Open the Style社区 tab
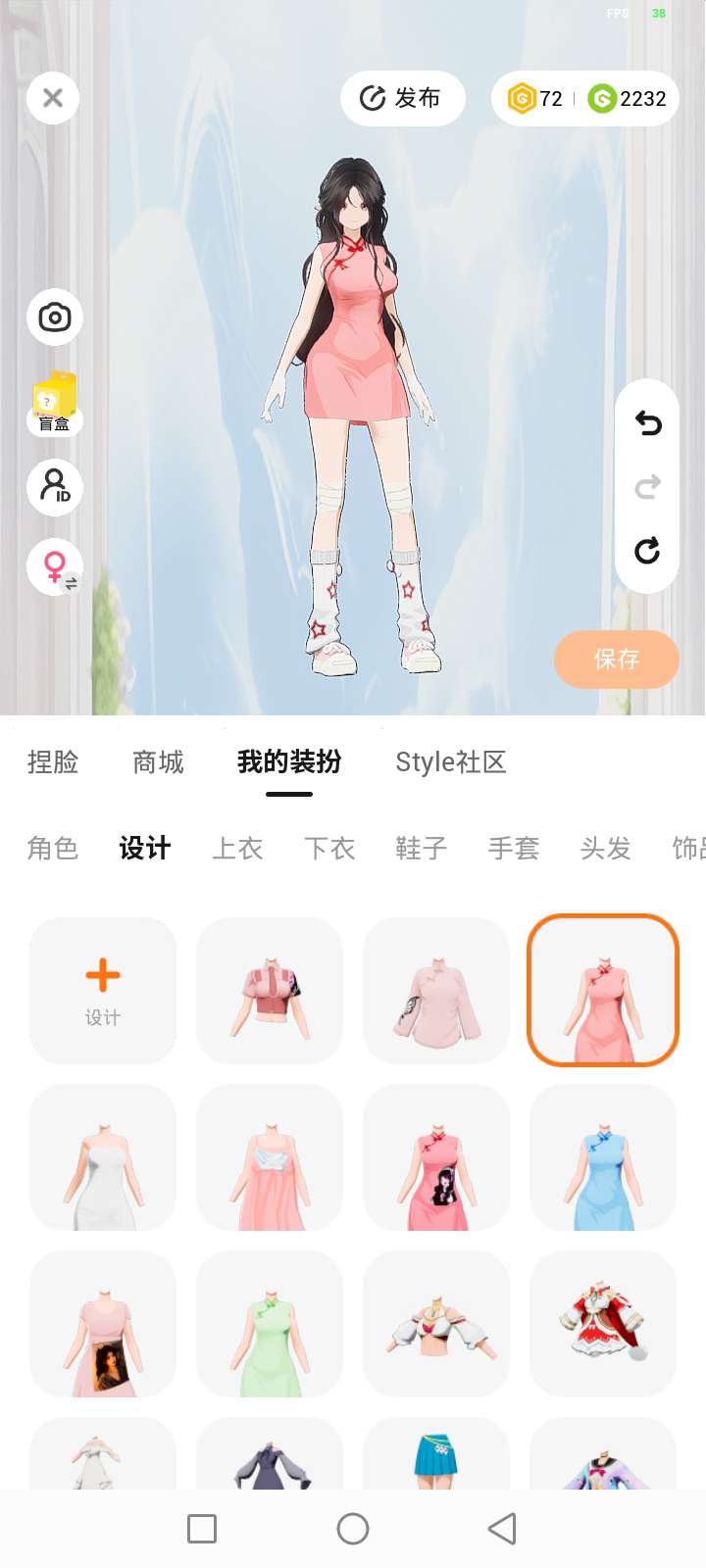 tap(450, 762)
